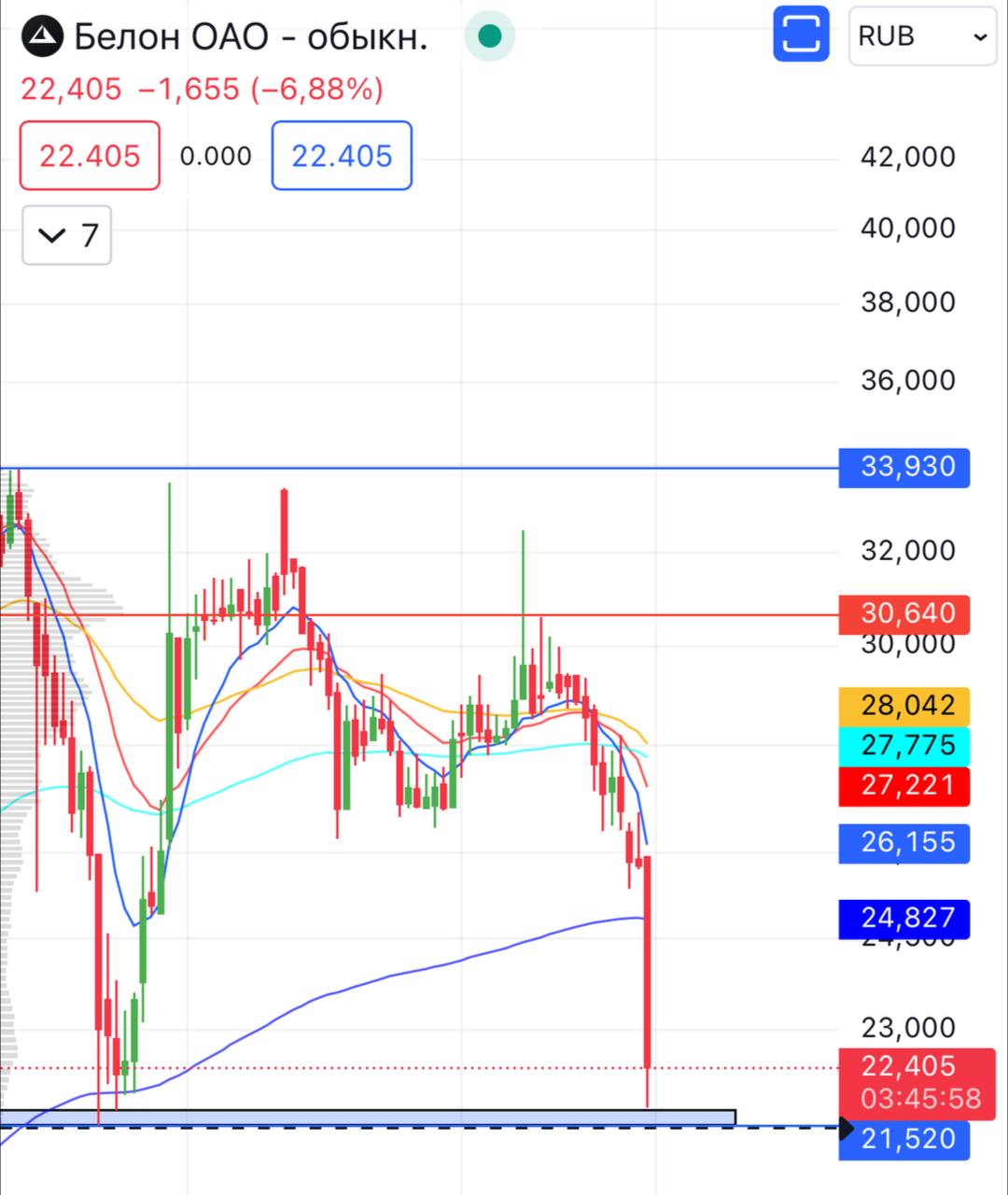This screenshot has width=1008, height=1195.
Task: Expand the 7 indicators legend
Action: [x=66, y=235]
